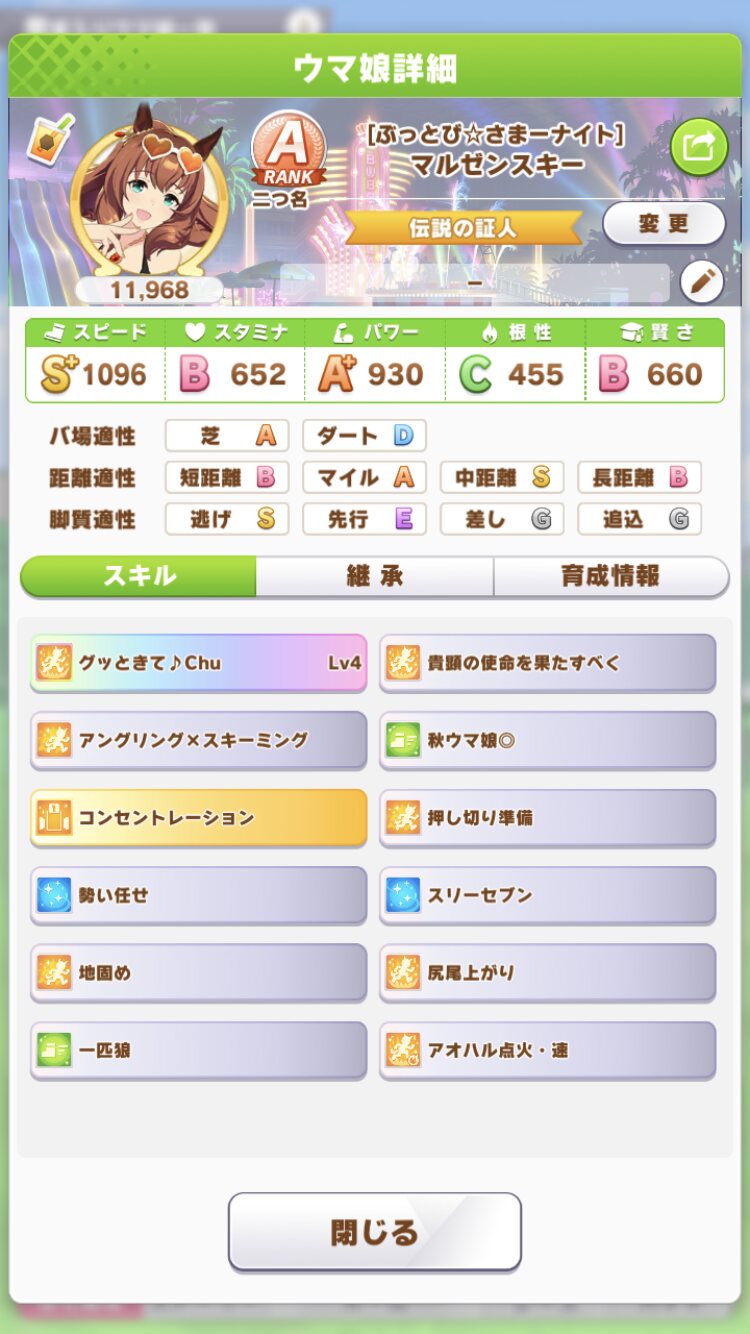
Task: Open the 一匹狼 skill
Action: (x=198, y=1050)
